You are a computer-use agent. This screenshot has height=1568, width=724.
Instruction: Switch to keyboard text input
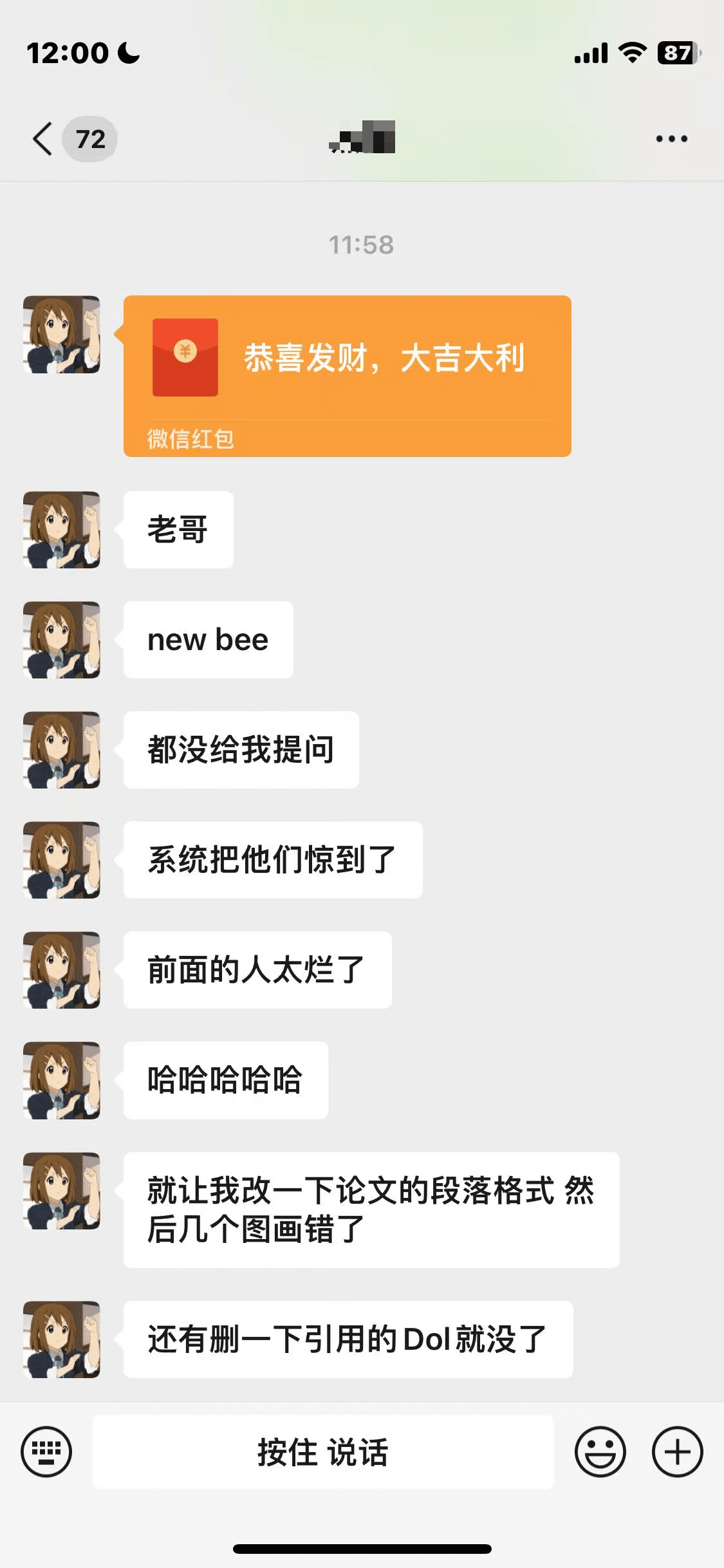[x=46, y=1451]
